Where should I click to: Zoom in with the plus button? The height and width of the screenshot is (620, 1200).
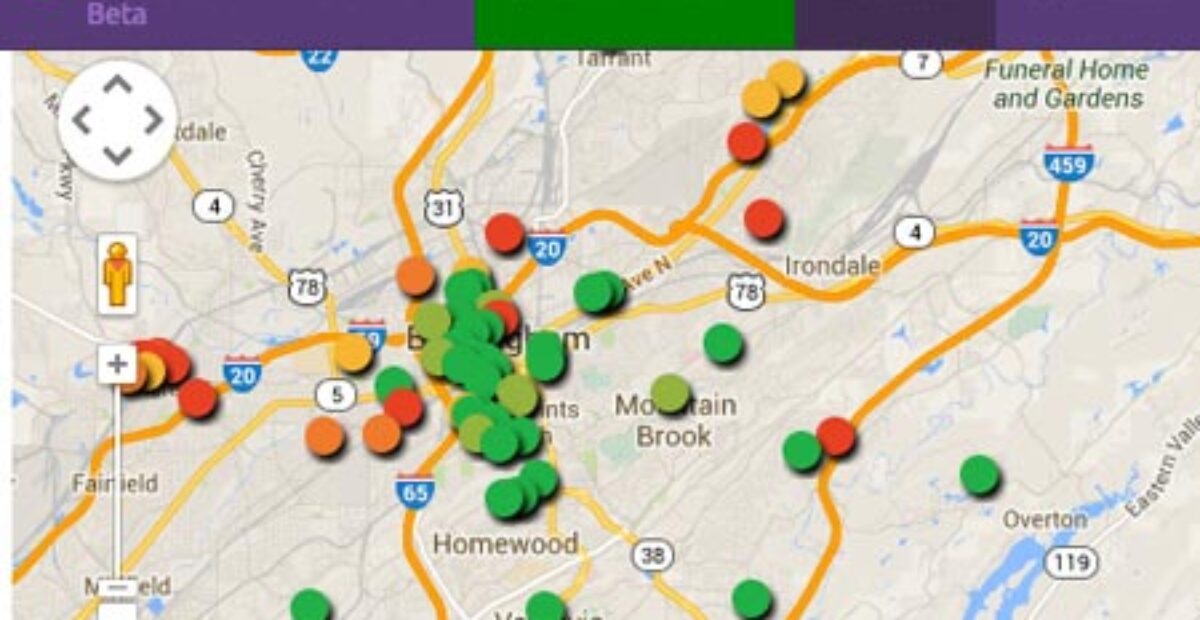[x=117, y=364]
